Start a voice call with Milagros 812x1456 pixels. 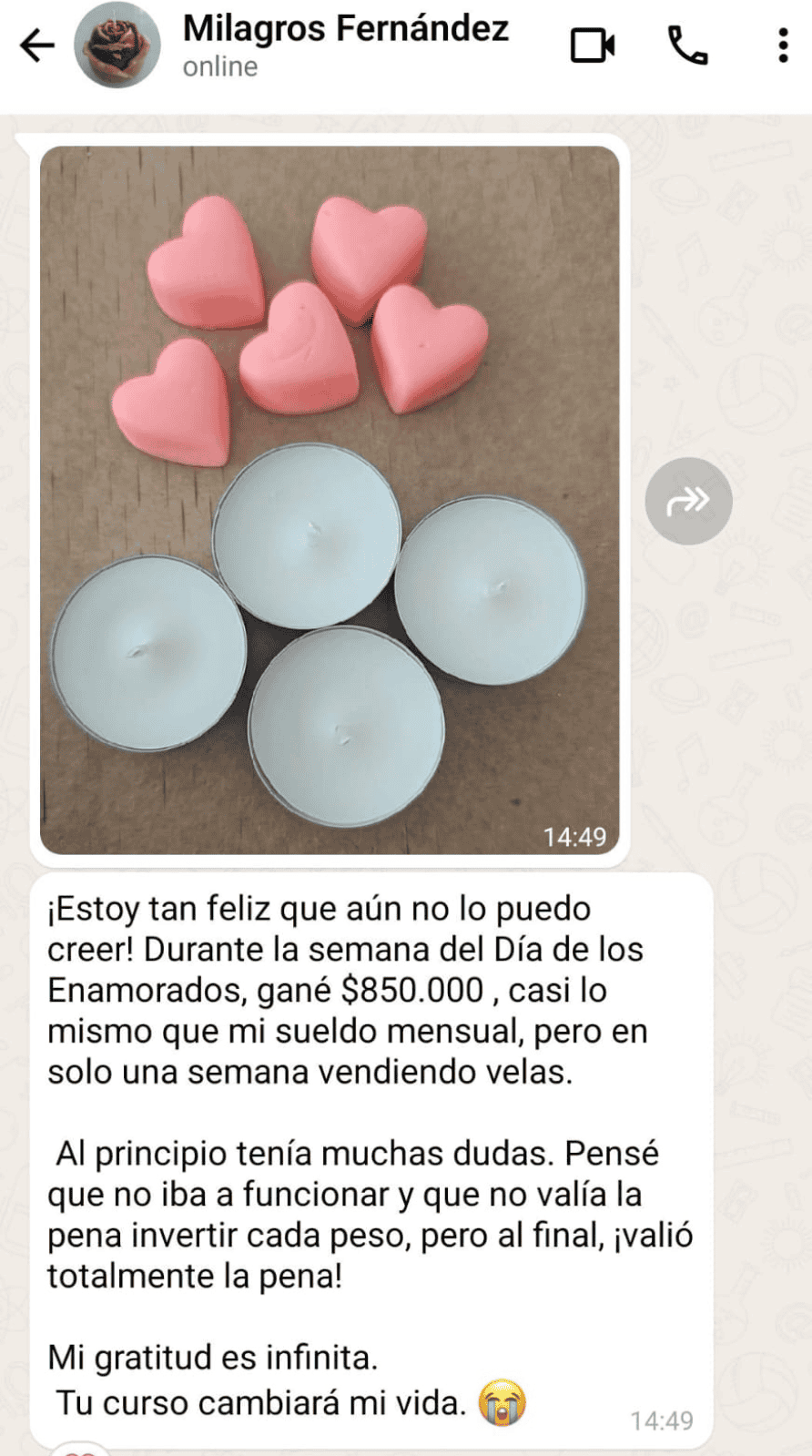(687, 45)
